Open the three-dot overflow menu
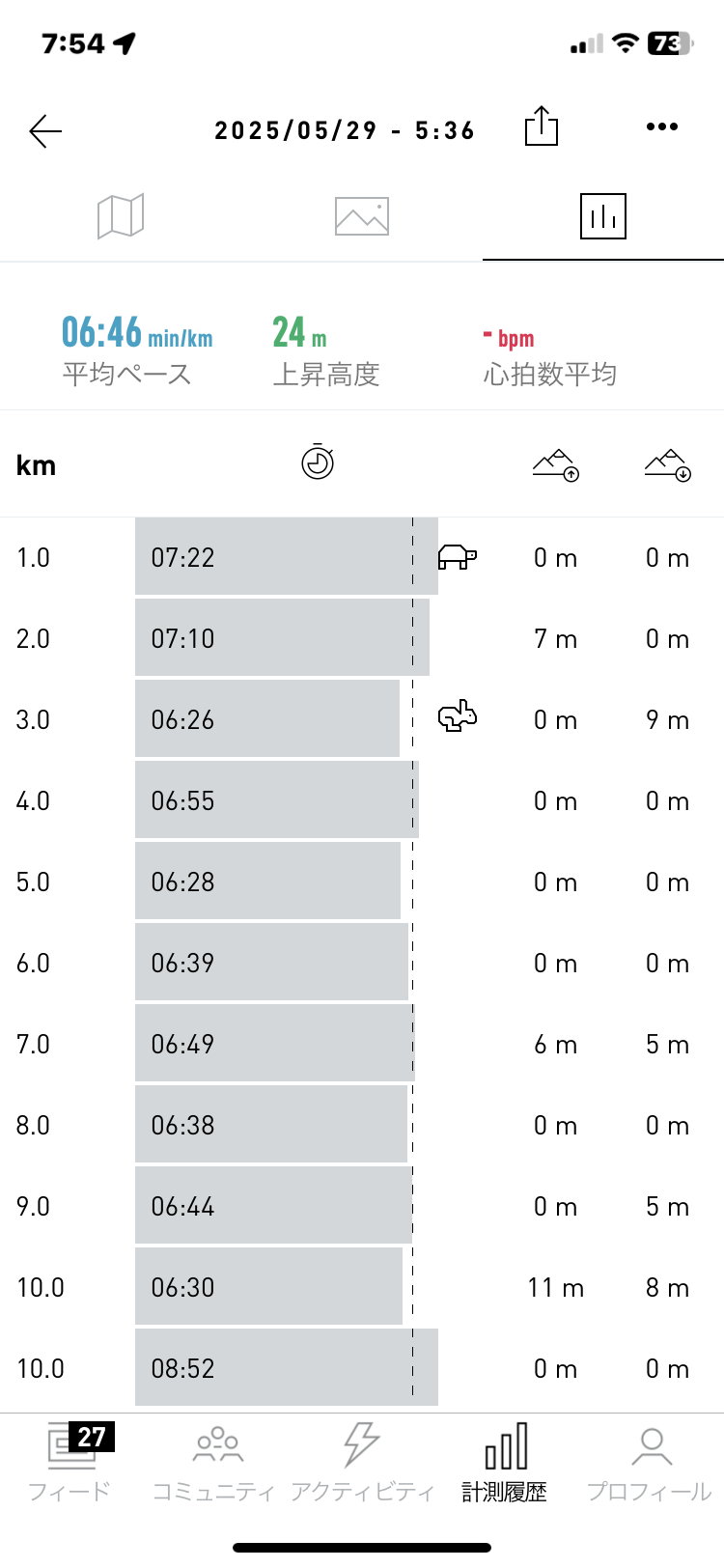 pyautogui.click(x=662, y=126)
